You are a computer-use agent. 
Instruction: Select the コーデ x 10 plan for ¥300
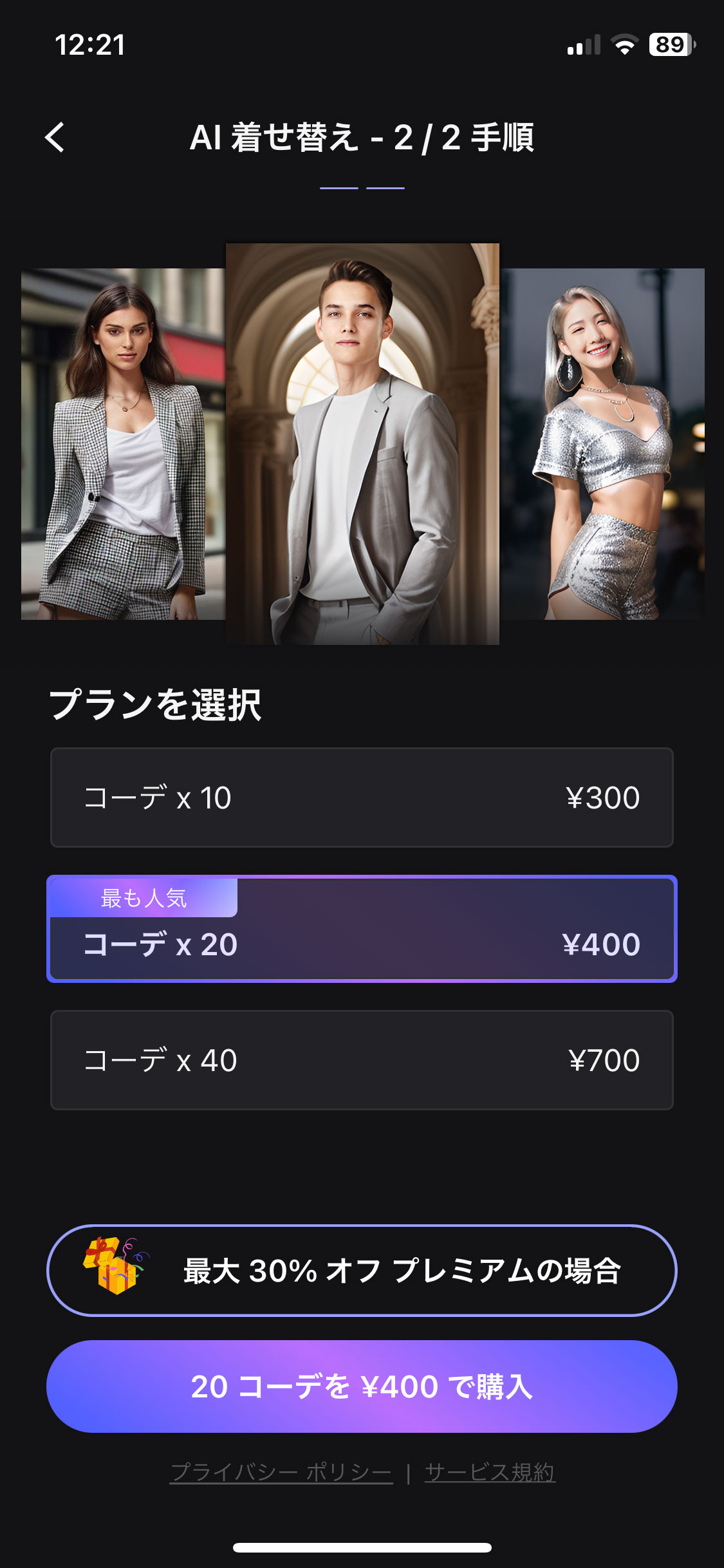tap(362, 798)
